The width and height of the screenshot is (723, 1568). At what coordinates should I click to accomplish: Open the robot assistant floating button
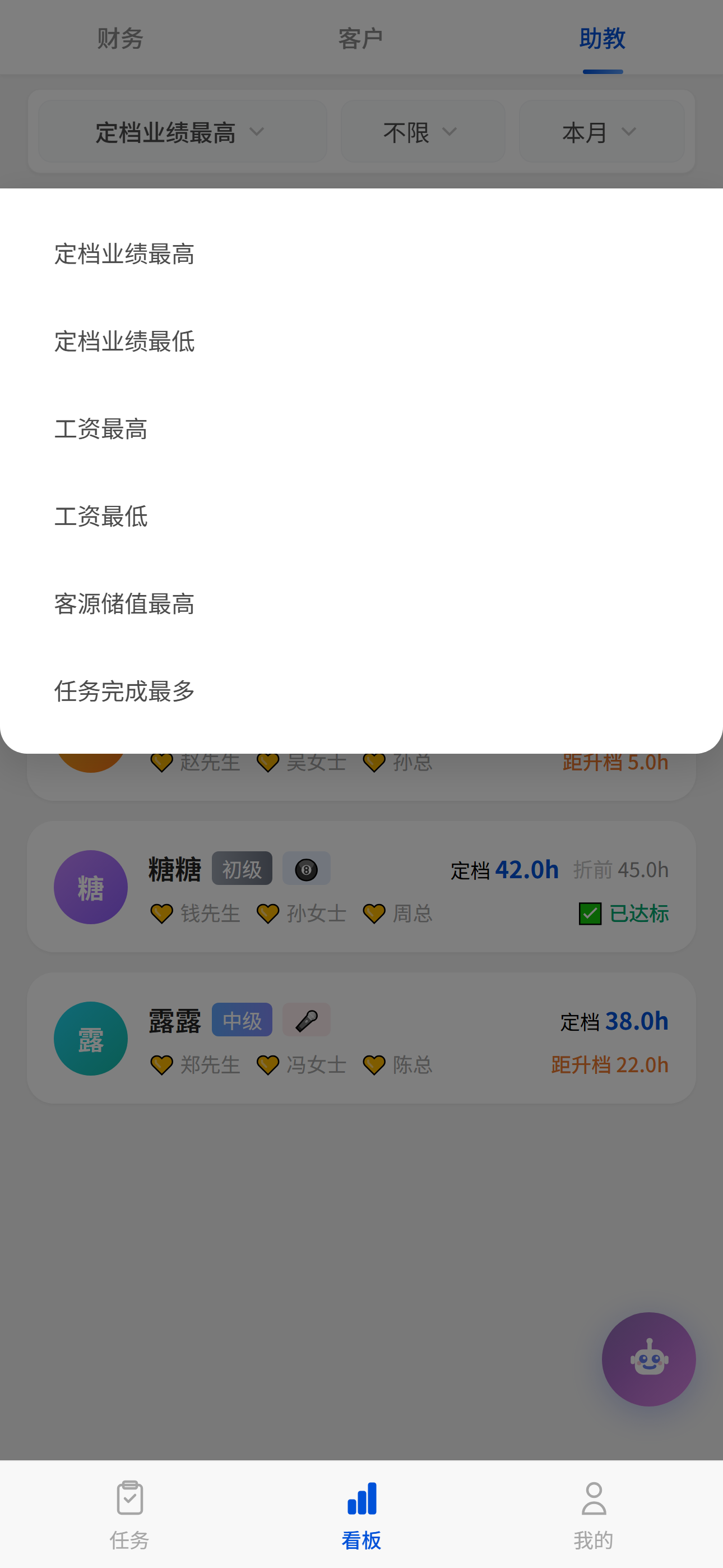(648, 1359)
